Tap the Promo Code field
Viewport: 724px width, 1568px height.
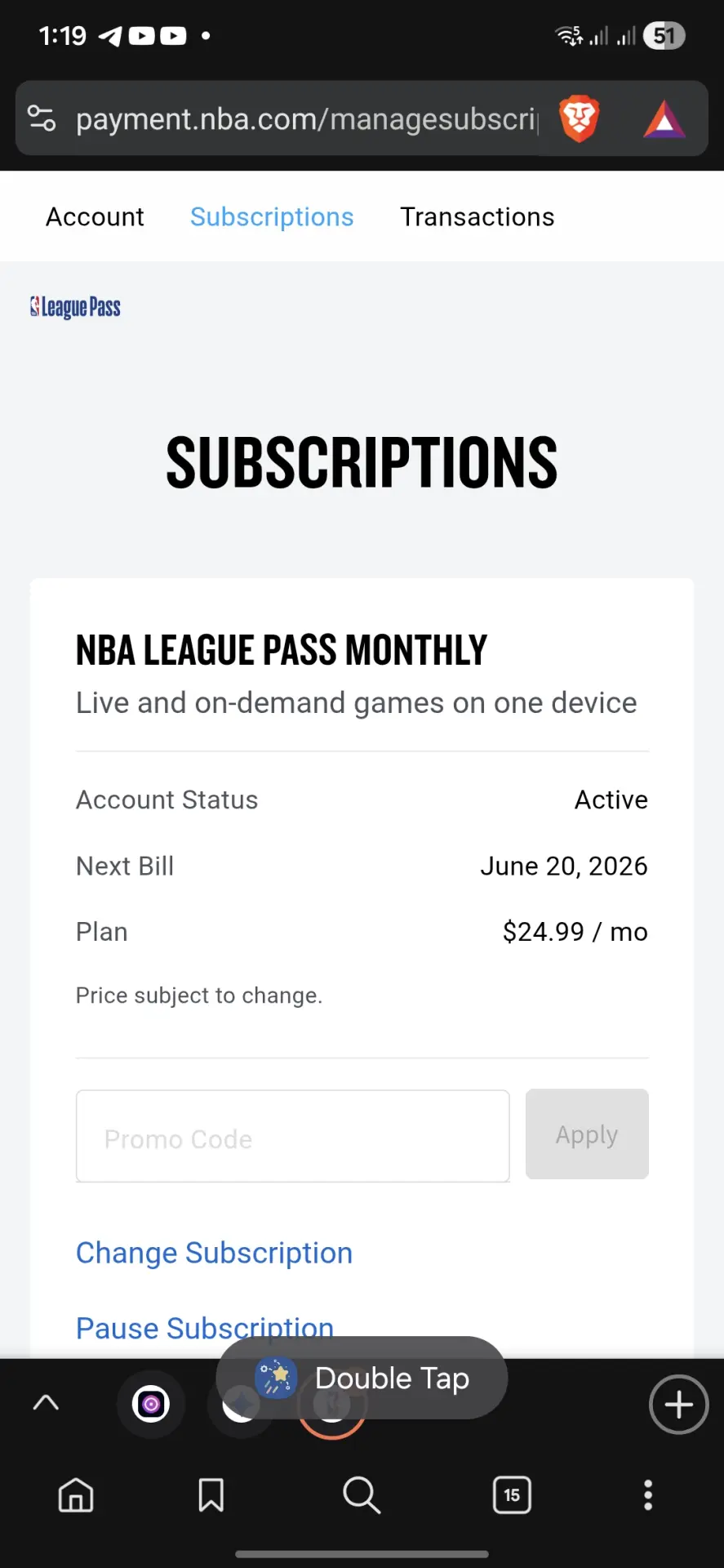click(x=293, y=1136)
